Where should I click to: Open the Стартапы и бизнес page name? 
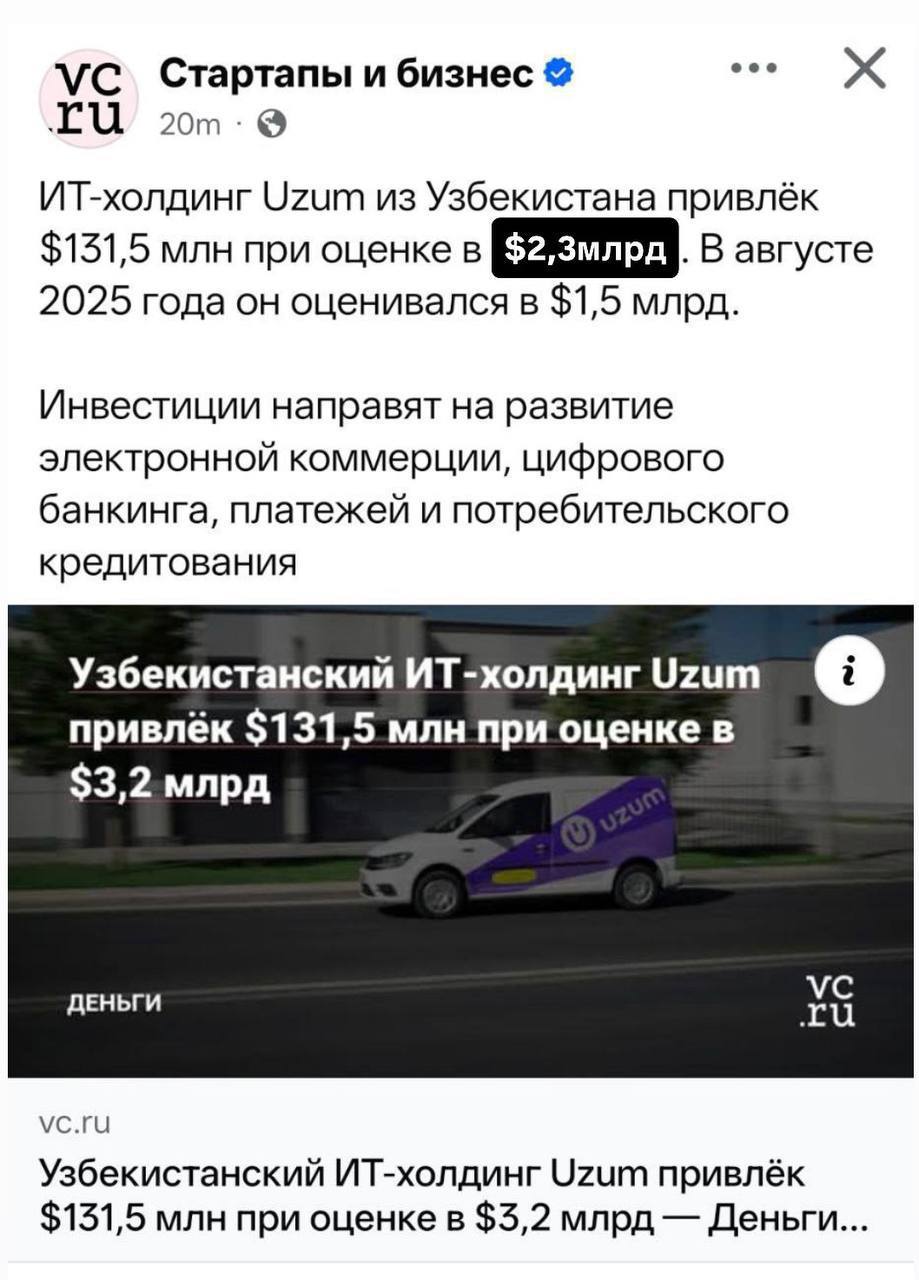(x=346, y=73)
